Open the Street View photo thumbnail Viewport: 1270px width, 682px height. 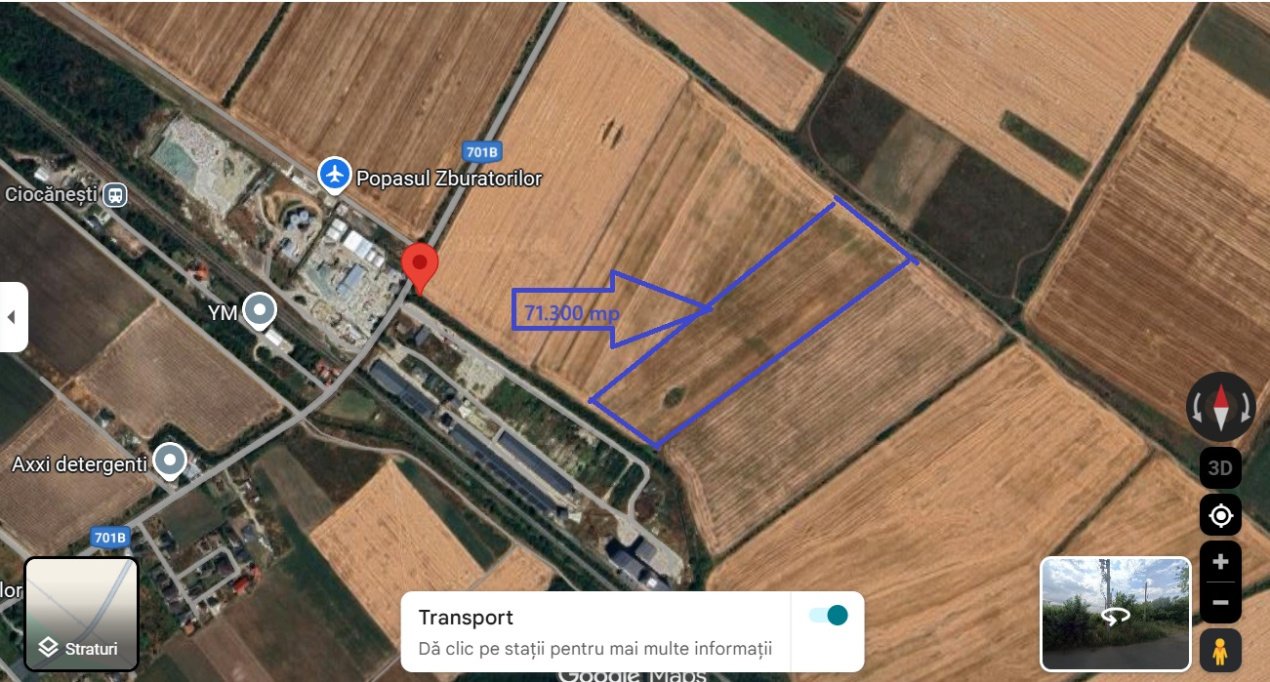1115,613
